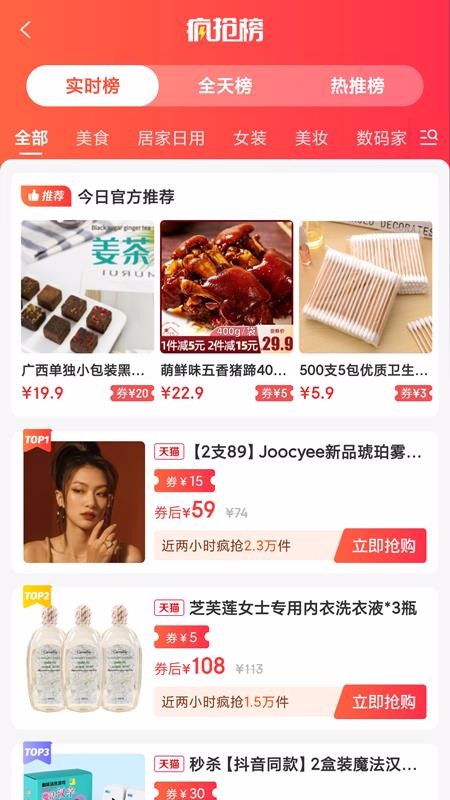Viewport: 450px width, 800px height.
Task: Switch to the 全天榜 ranking
Action: click(x=225, y=86)
